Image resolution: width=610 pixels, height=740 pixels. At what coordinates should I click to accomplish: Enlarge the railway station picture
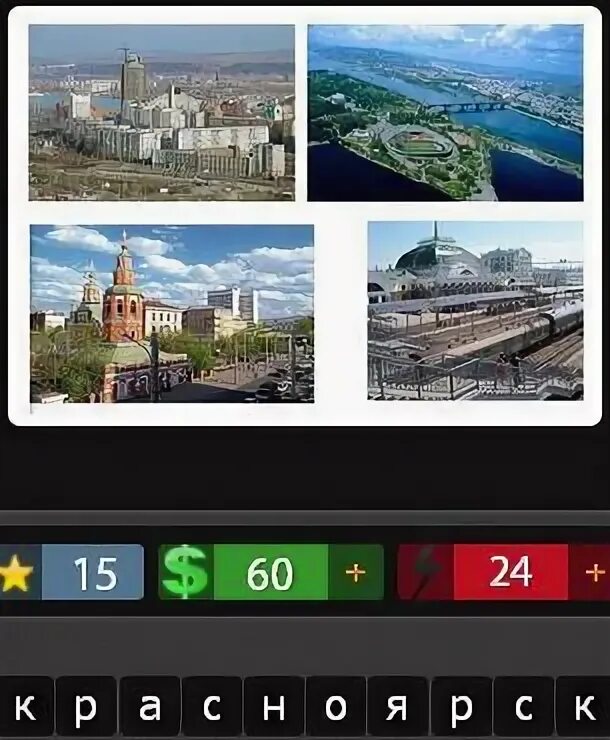click(475, 311)
